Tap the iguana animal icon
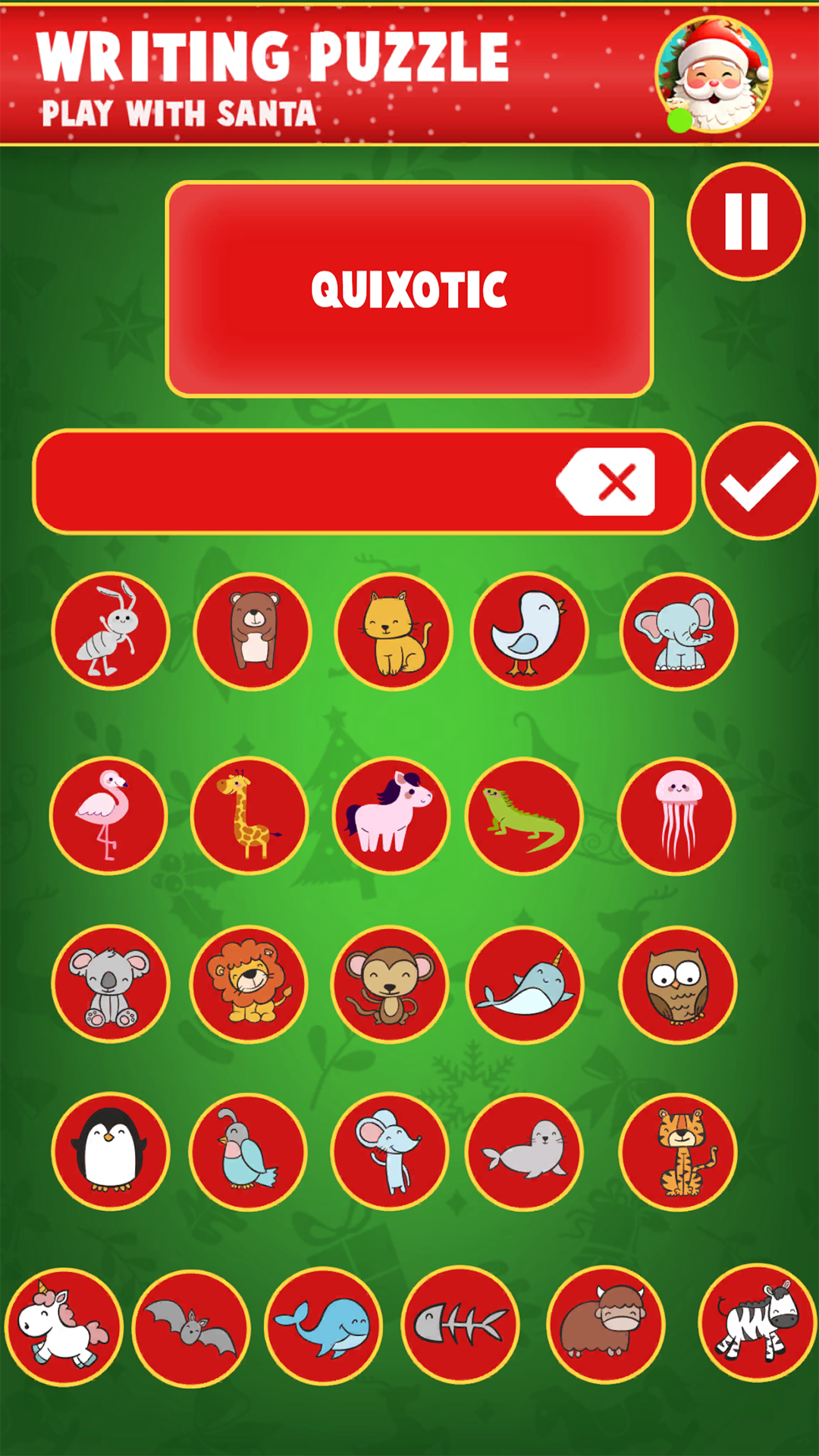The height and width of the screenshot is (1456, 819). pos(525,815)
